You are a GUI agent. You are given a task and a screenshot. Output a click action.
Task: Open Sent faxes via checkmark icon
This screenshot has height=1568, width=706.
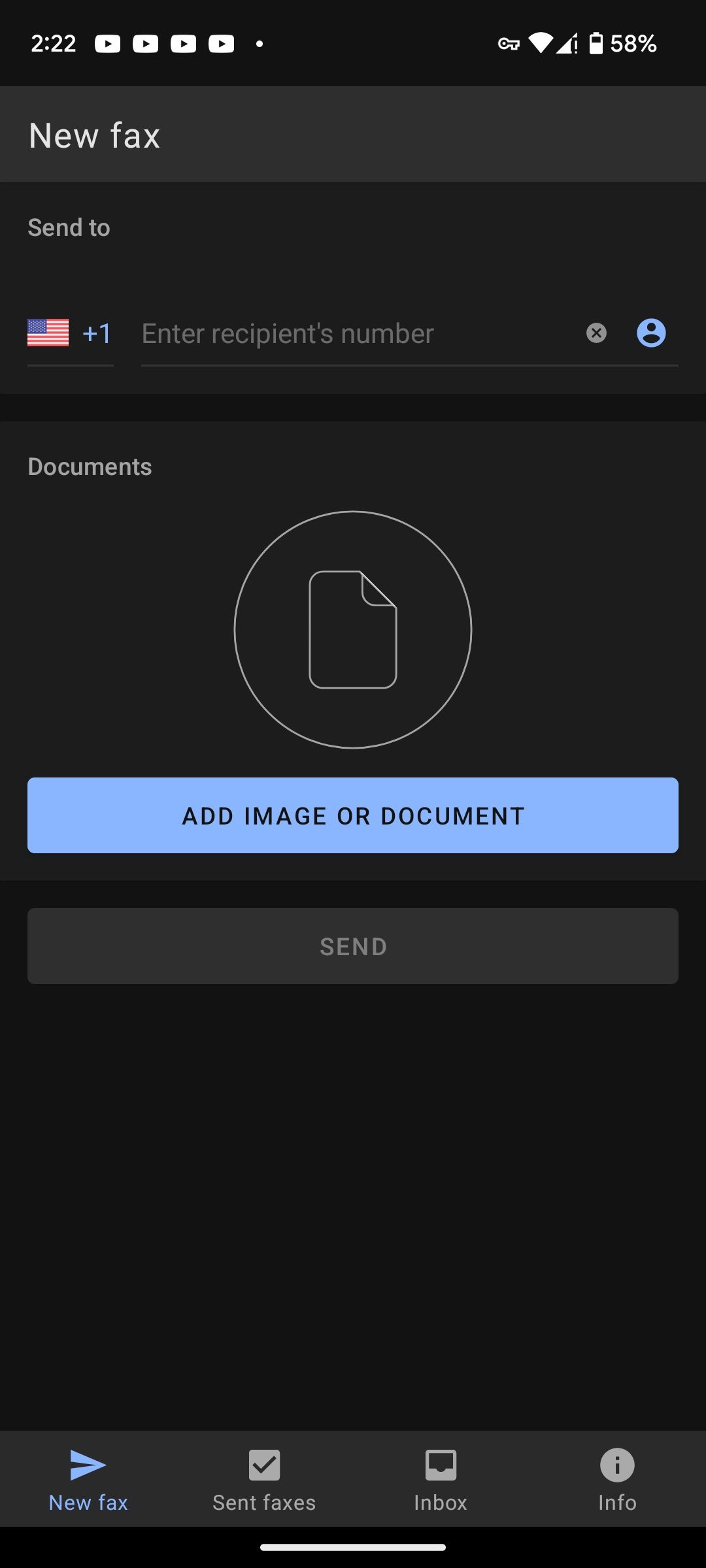point(263,1465)
